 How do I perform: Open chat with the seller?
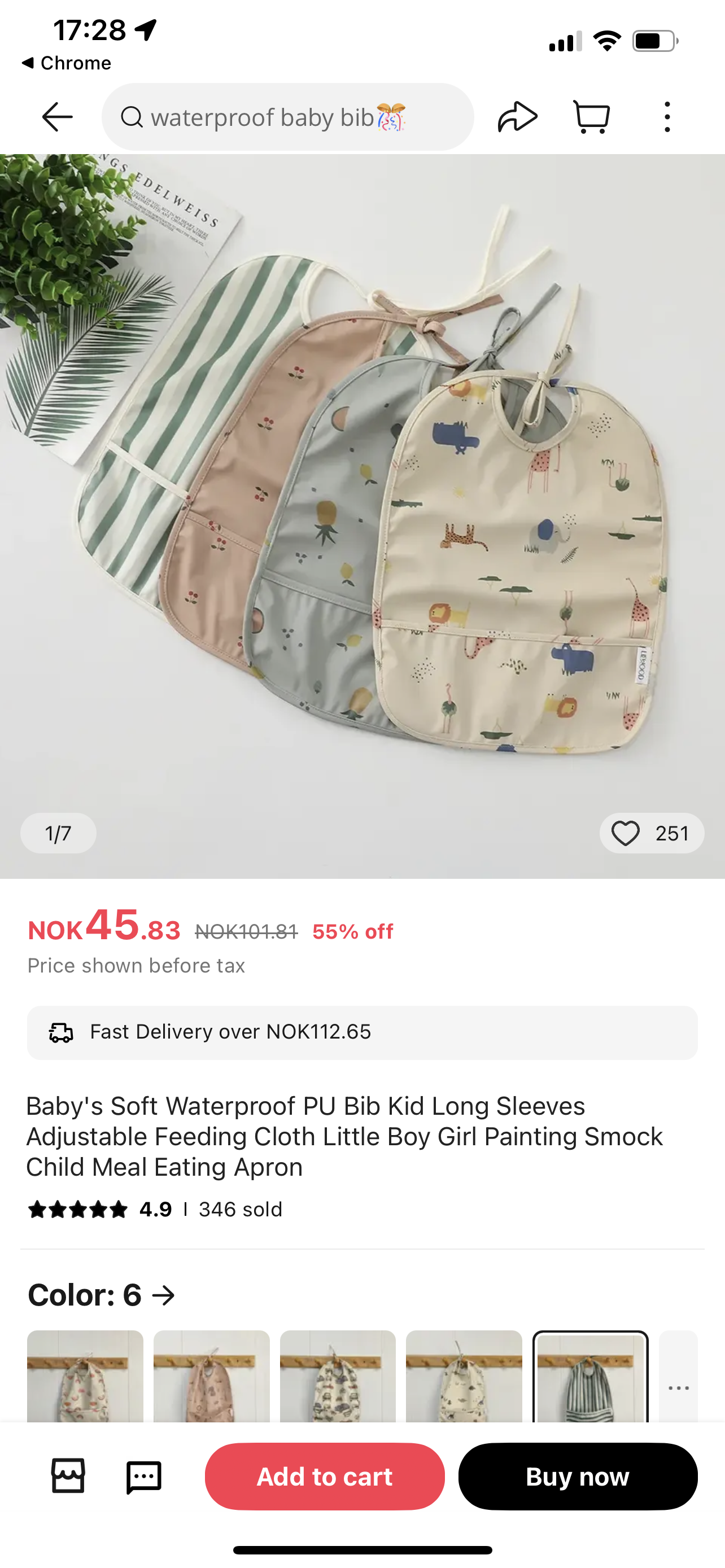tap(143, 1476)
